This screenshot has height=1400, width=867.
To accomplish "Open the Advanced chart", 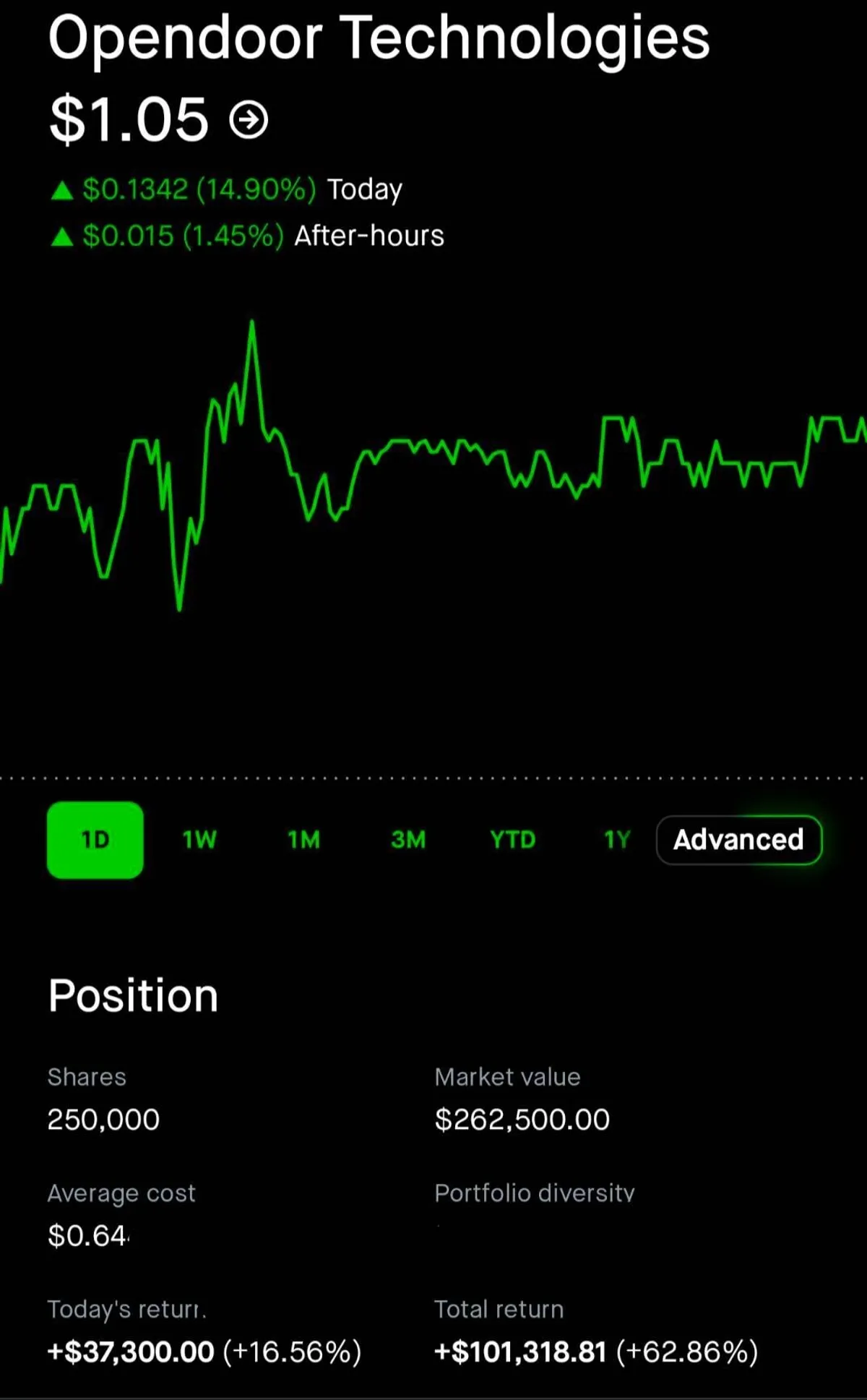I will tap(738, 840).
